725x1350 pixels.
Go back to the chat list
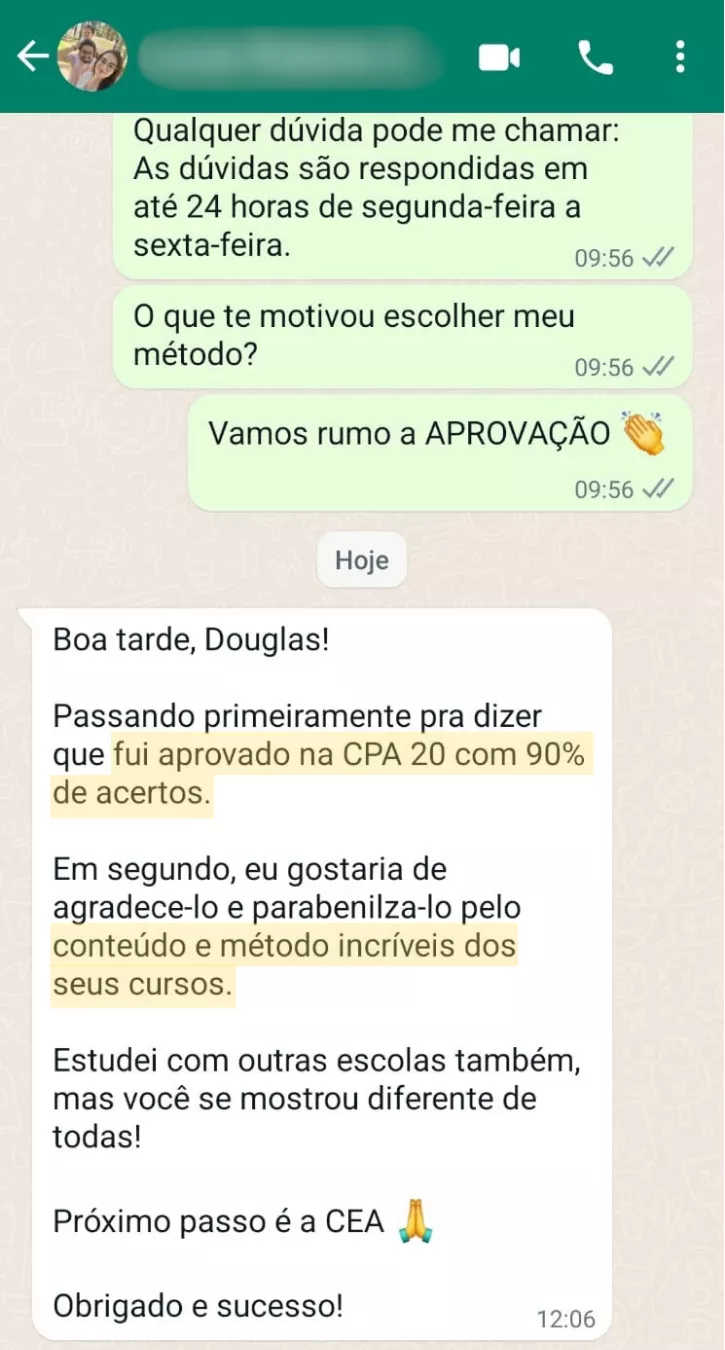33,57
